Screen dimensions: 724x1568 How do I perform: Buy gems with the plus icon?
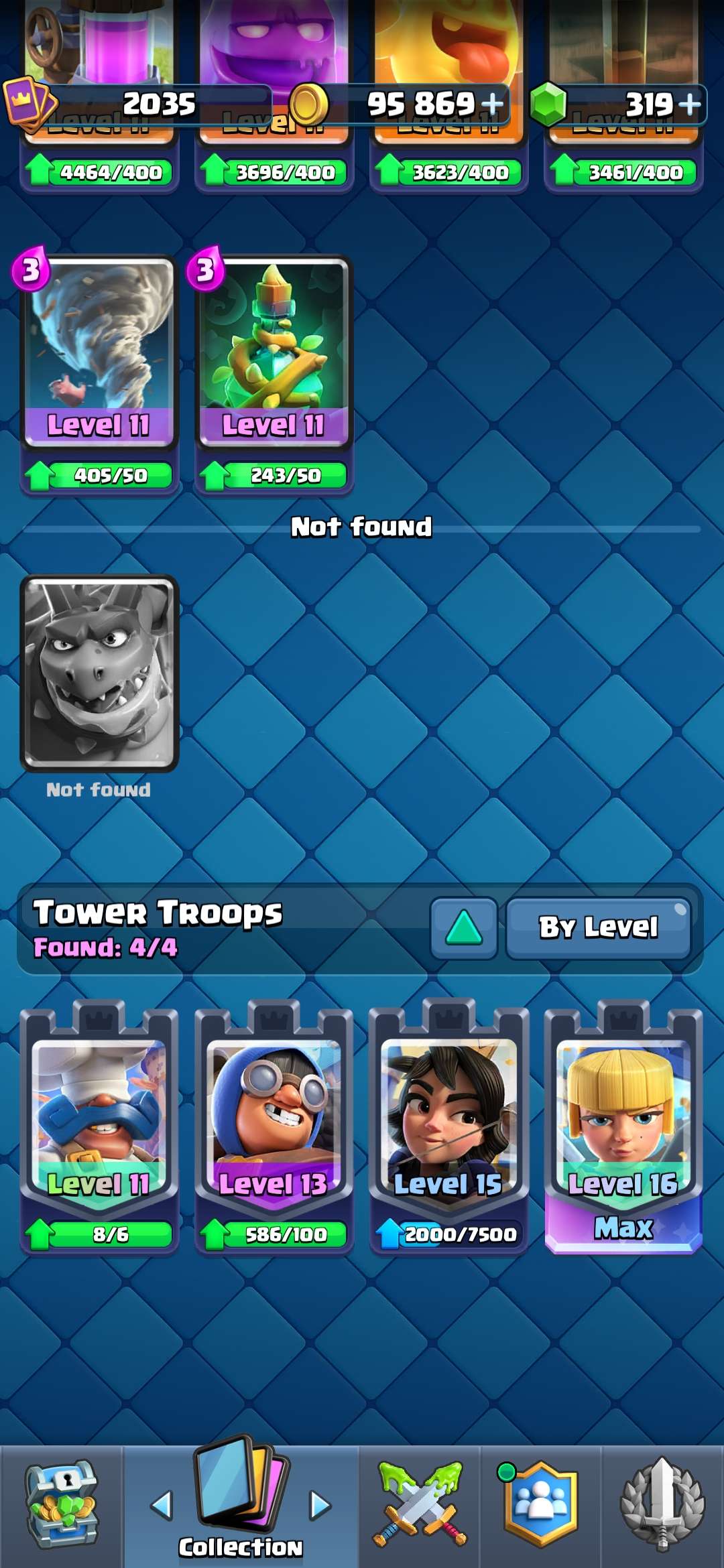click(689, 104)
